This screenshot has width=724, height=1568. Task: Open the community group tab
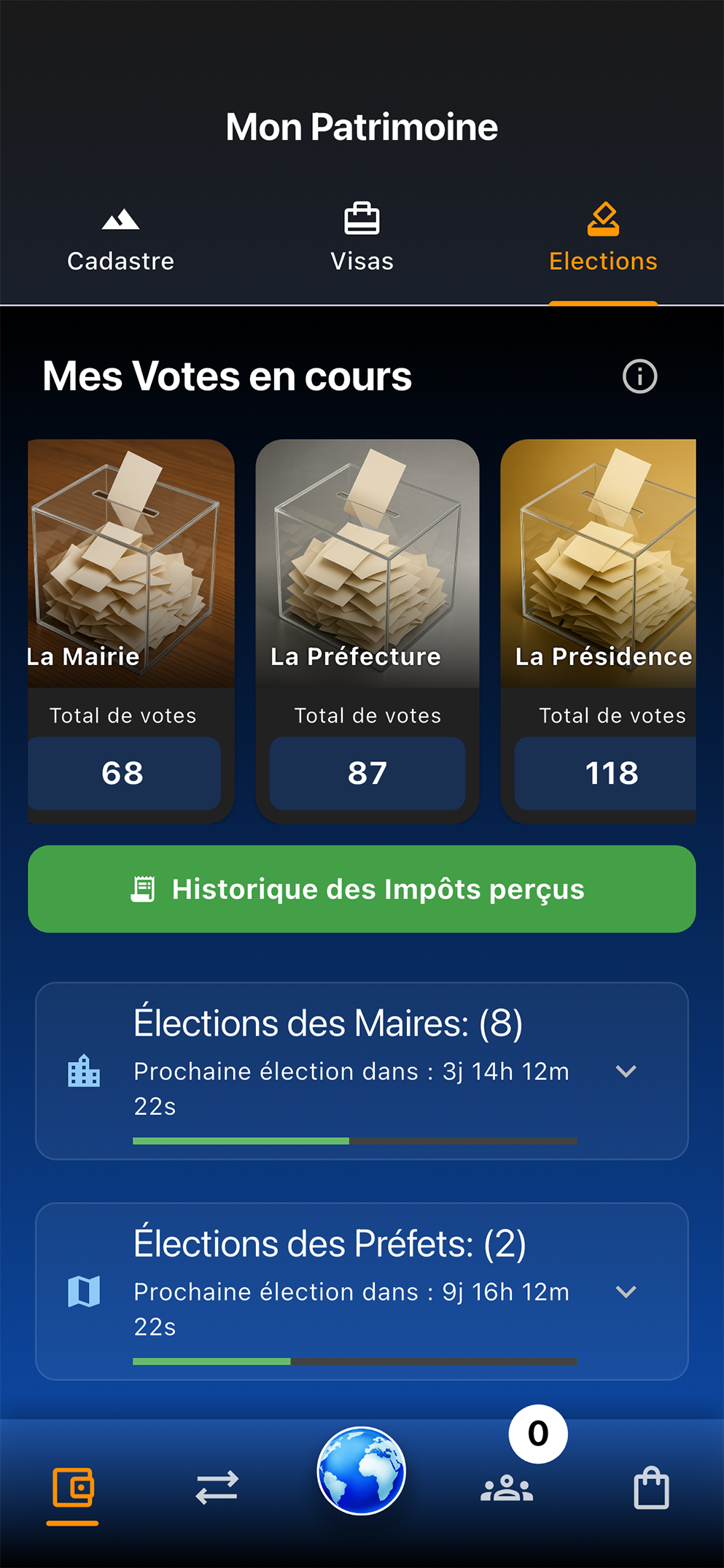click(x=507, y=1488)
